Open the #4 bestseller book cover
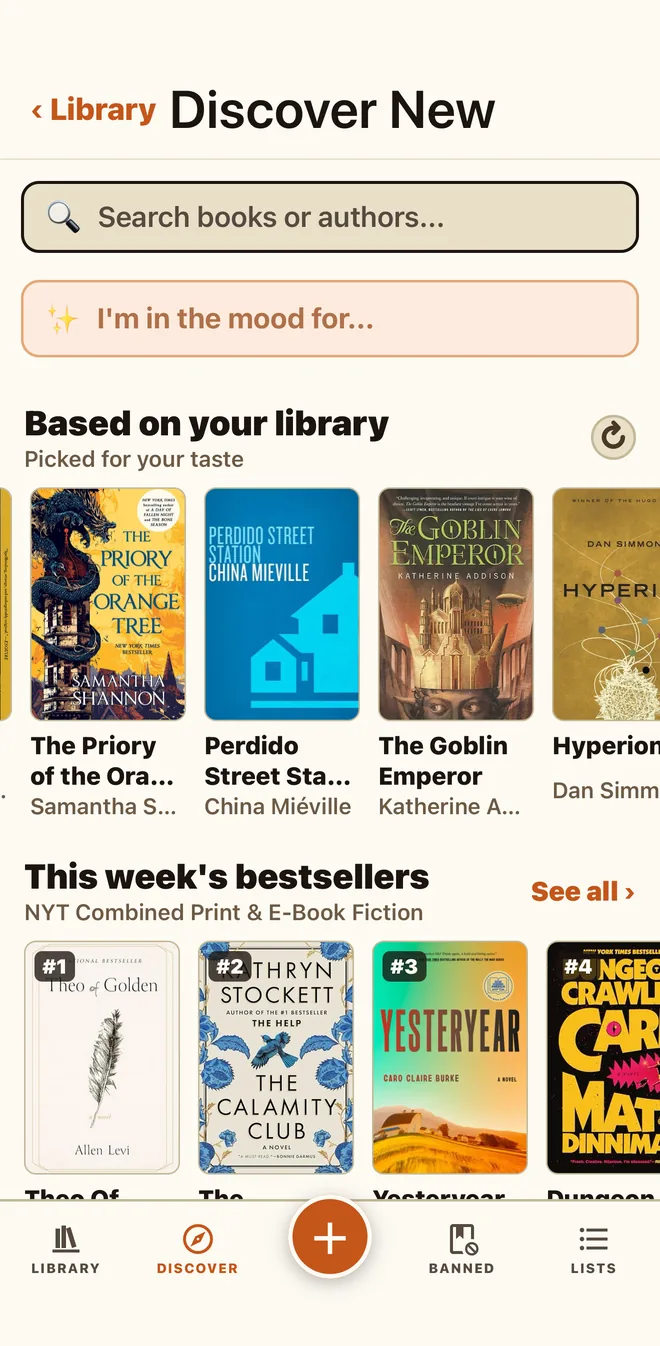The width and height of the screenshot is (660, 1346). (603, 1057)
